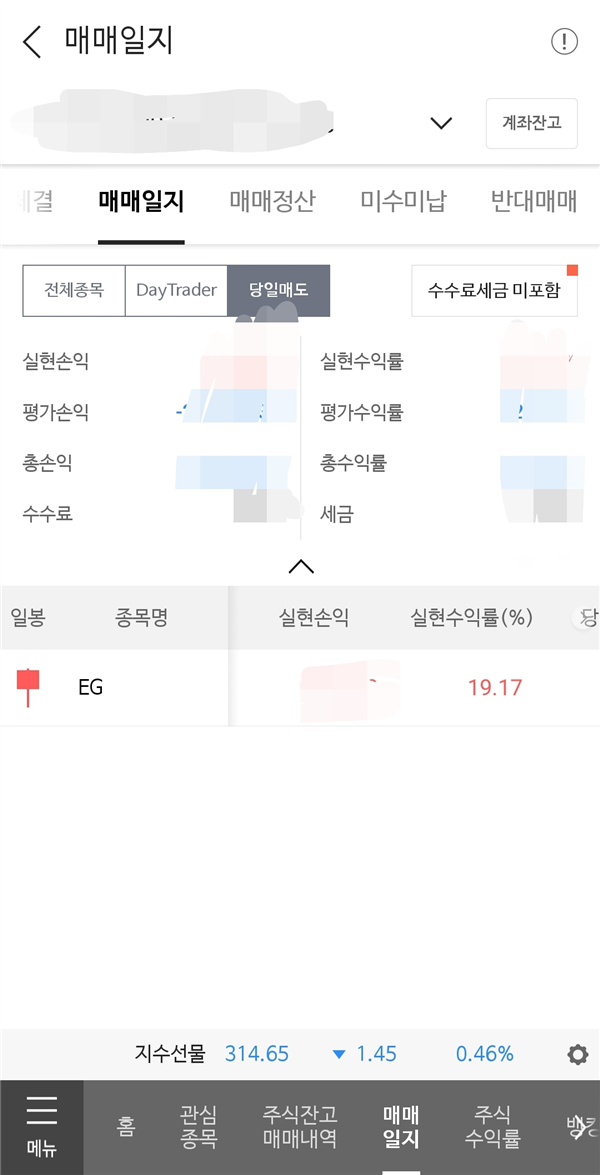Select the 전체종목 segment
This screenshot has width=600, height=1175.
pos(74,291)
